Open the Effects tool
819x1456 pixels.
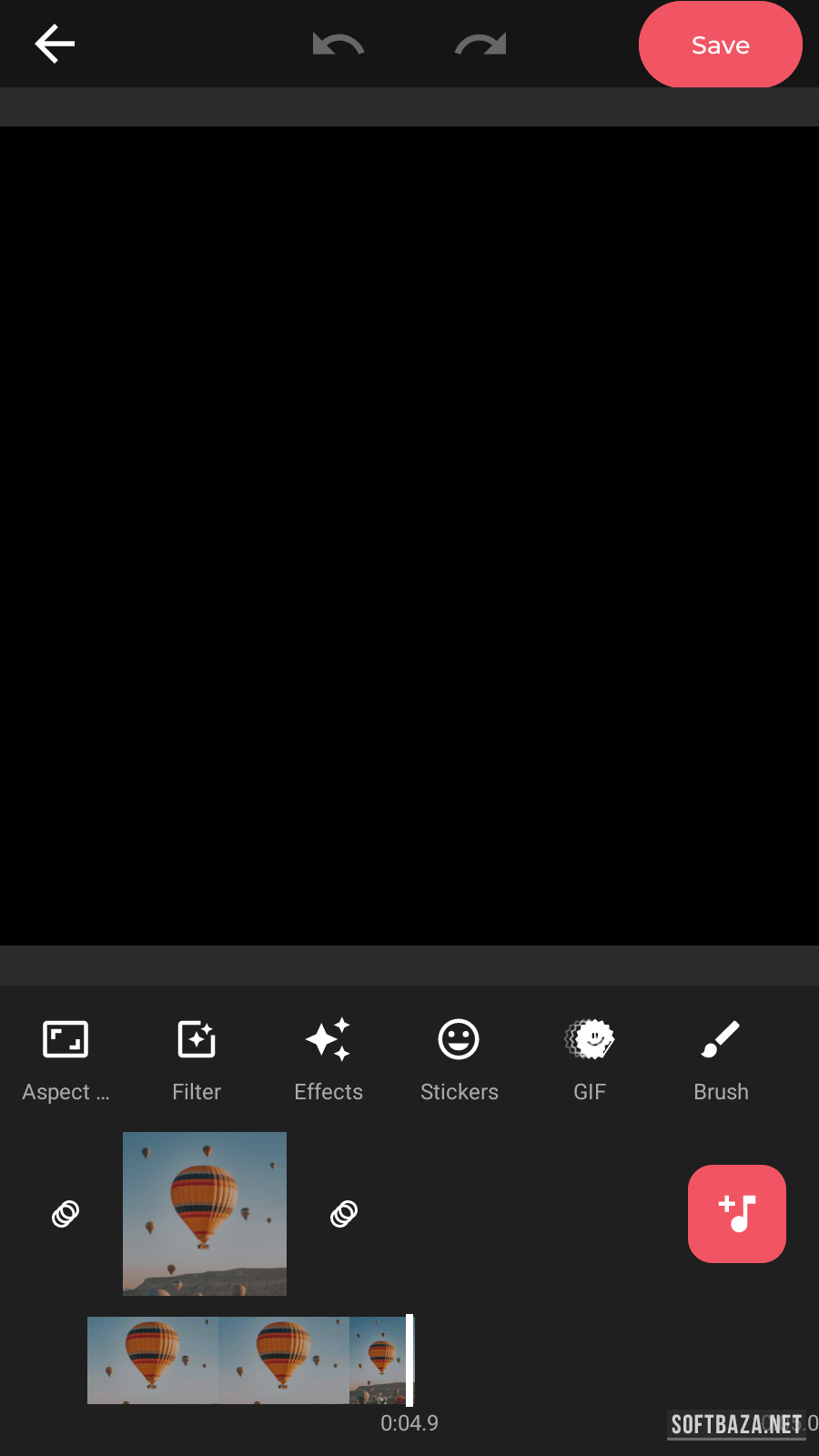click(329, 1058)
